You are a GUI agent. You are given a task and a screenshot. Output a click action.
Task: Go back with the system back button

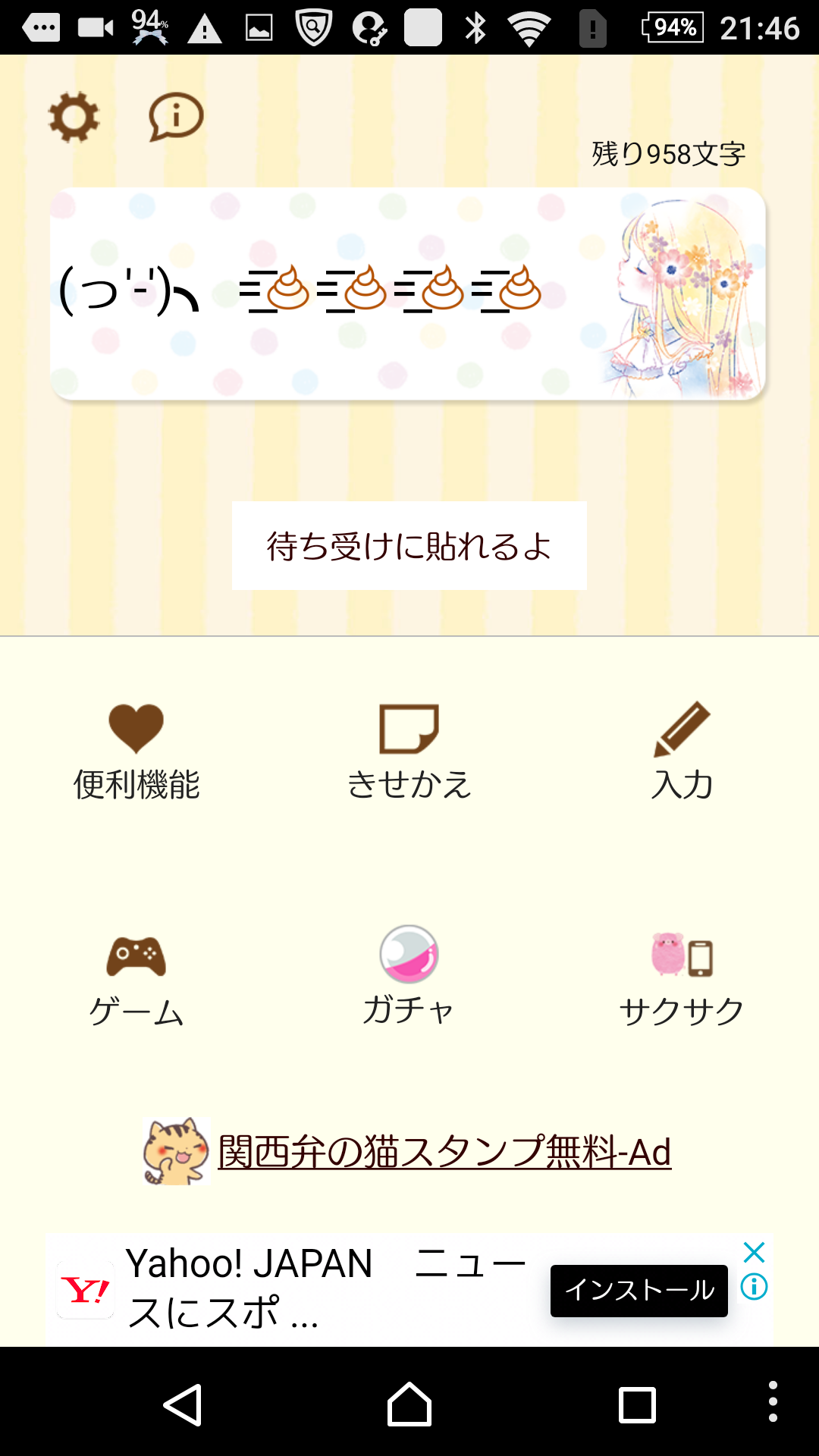coord(183,1405)
